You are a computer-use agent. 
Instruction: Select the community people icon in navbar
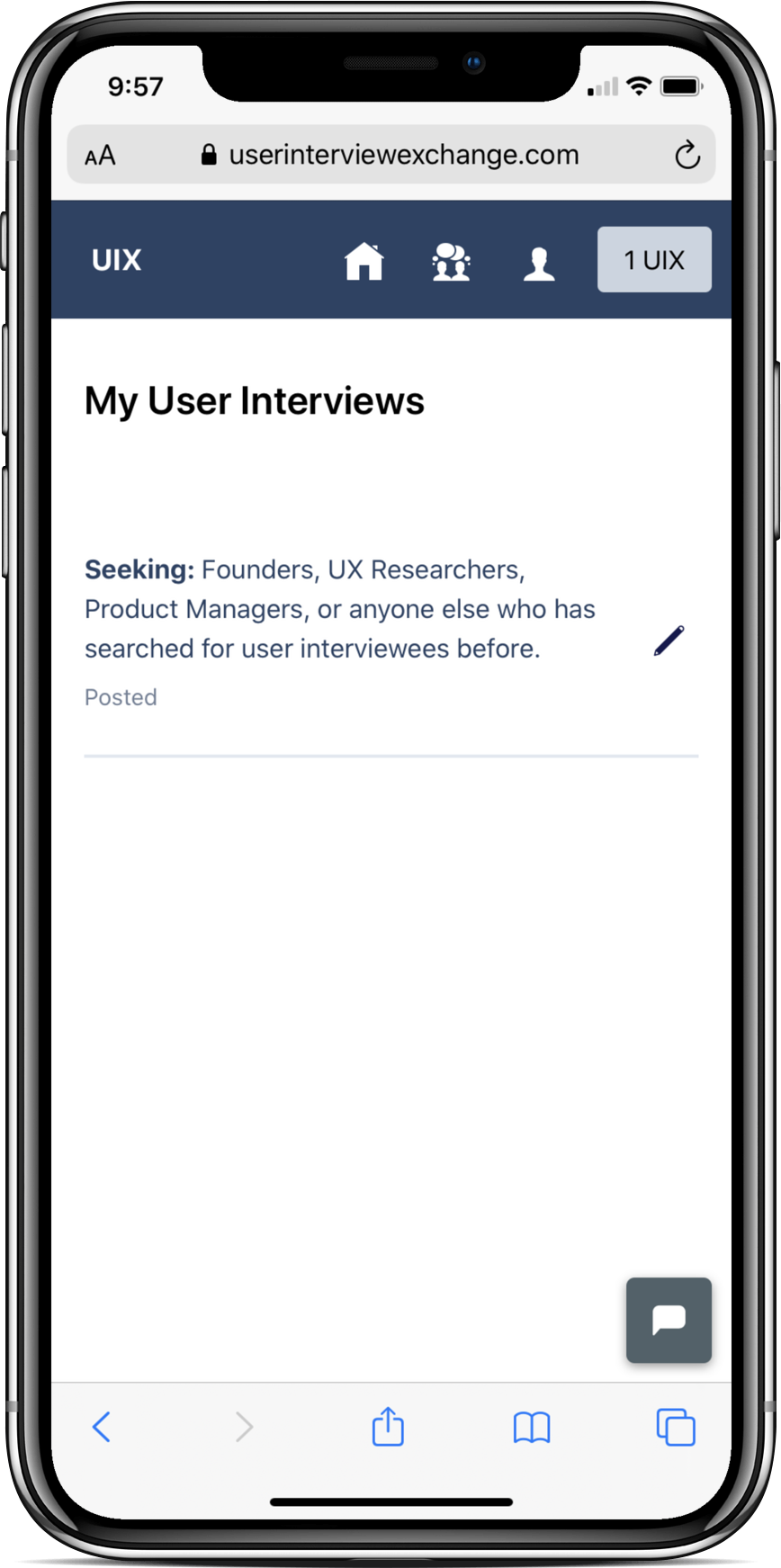tap(451, 262)
